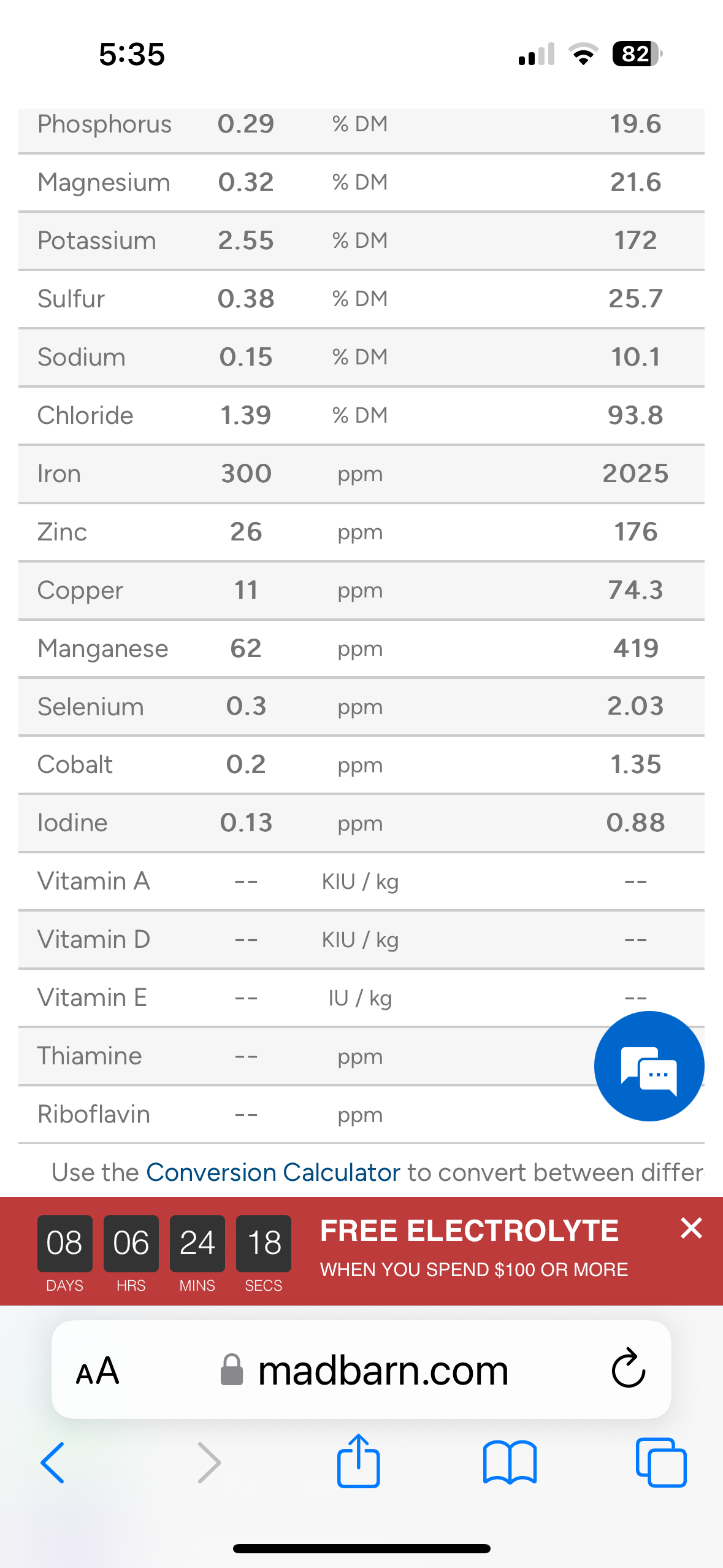Open the AA reader options
The image size is (723, 1568).
98,1370
